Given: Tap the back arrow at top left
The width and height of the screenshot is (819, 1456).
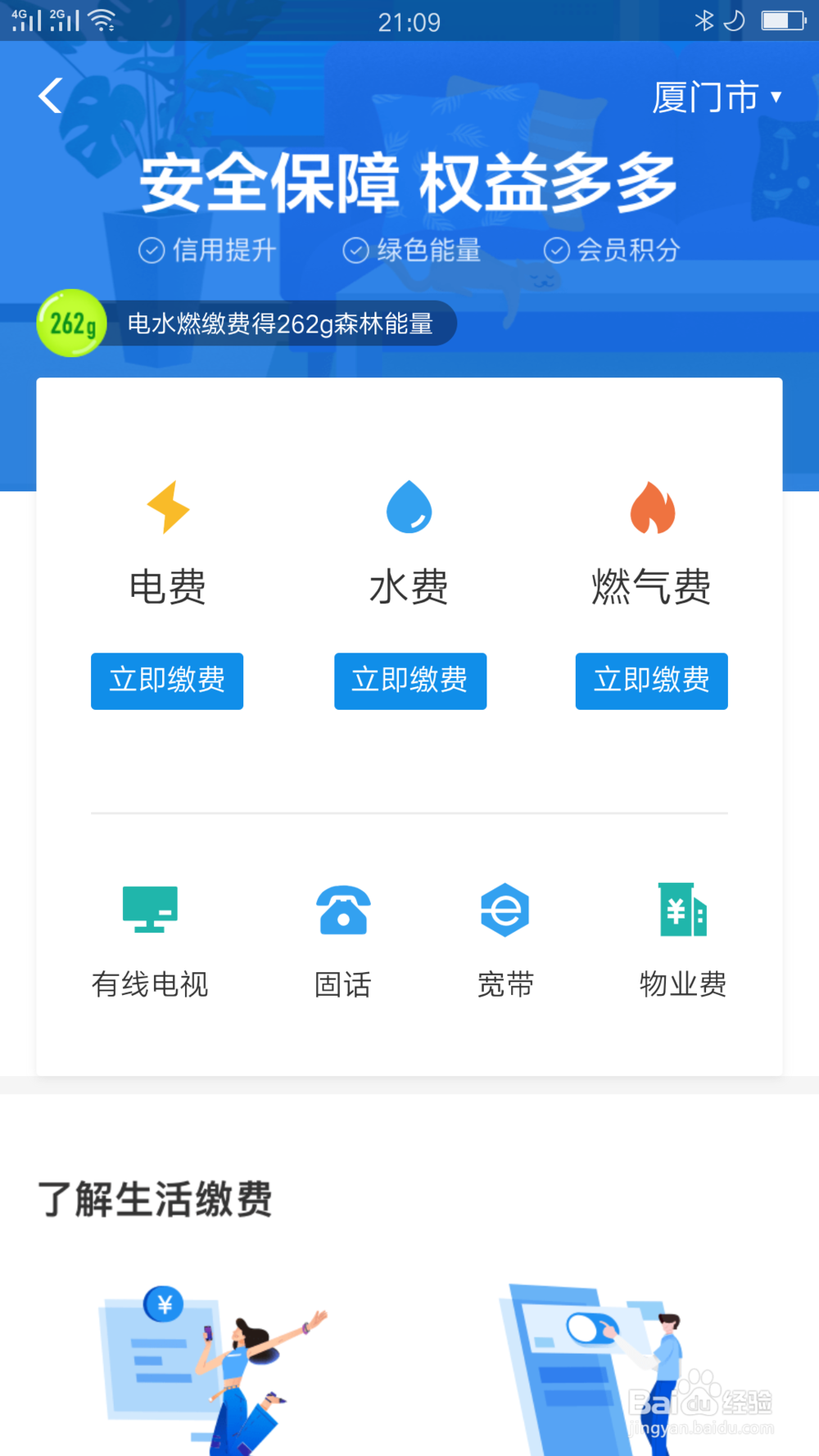Looking at the screenshot, I should click(x=49, y=95).
